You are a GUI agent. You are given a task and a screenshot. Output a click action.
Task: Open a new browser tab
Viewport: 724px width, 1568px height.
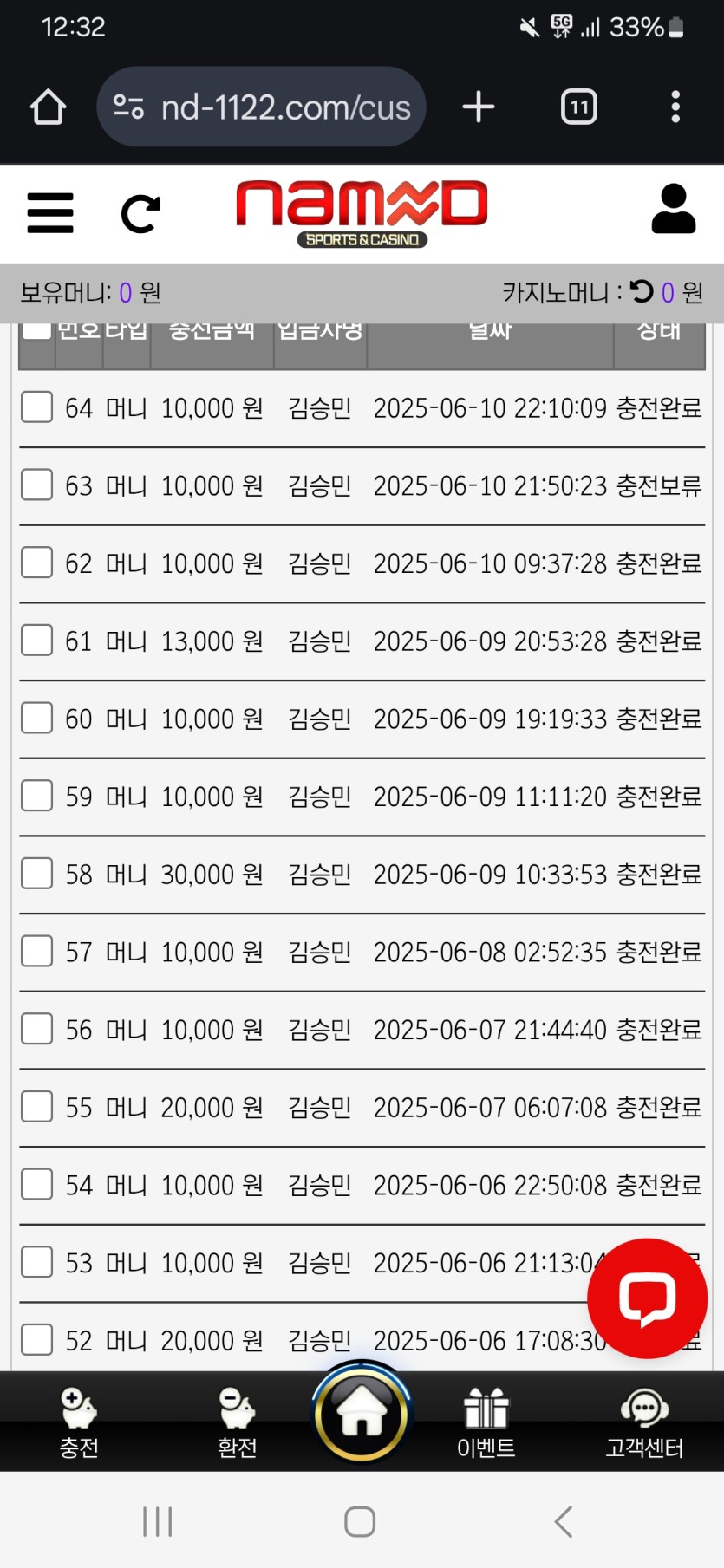479,107
